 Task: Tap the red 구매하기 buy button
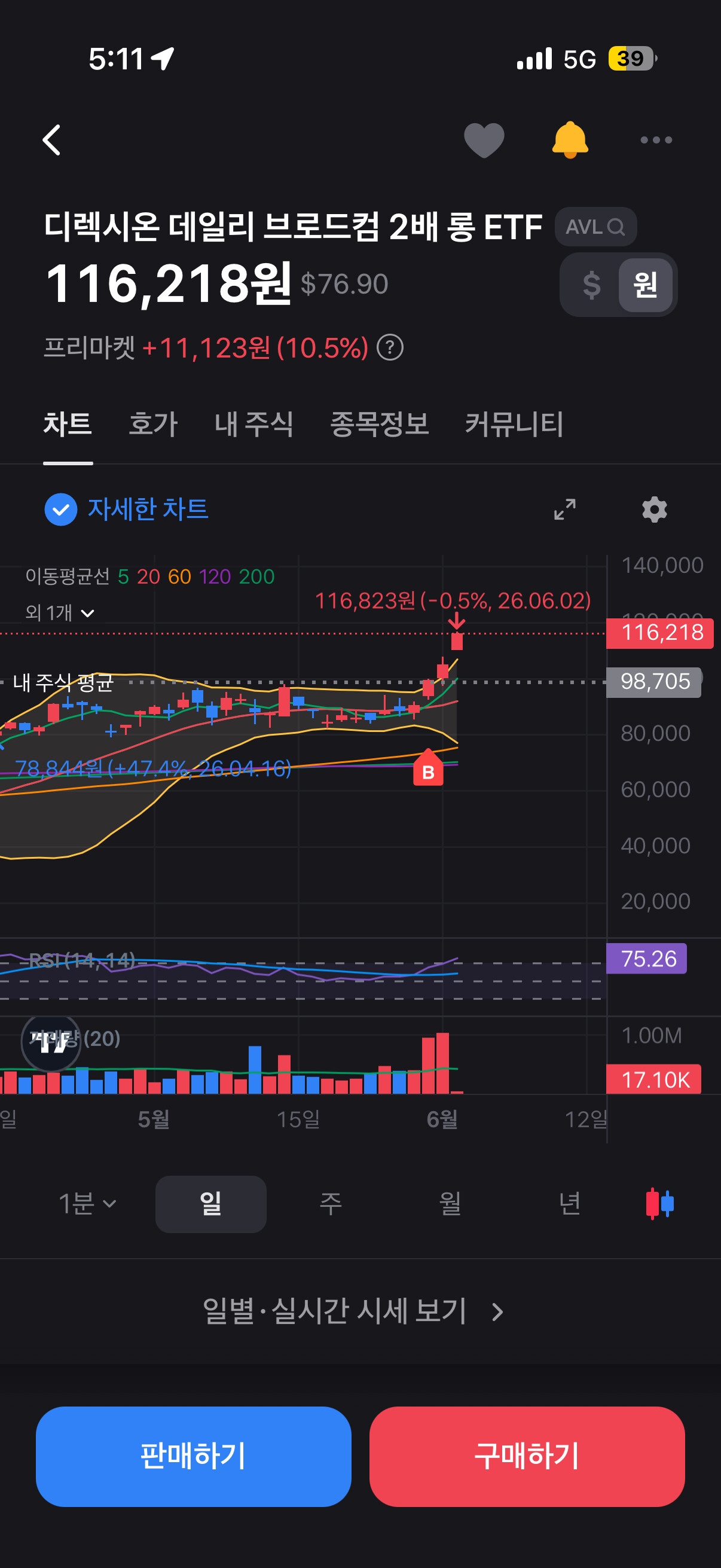(527, 1456)
